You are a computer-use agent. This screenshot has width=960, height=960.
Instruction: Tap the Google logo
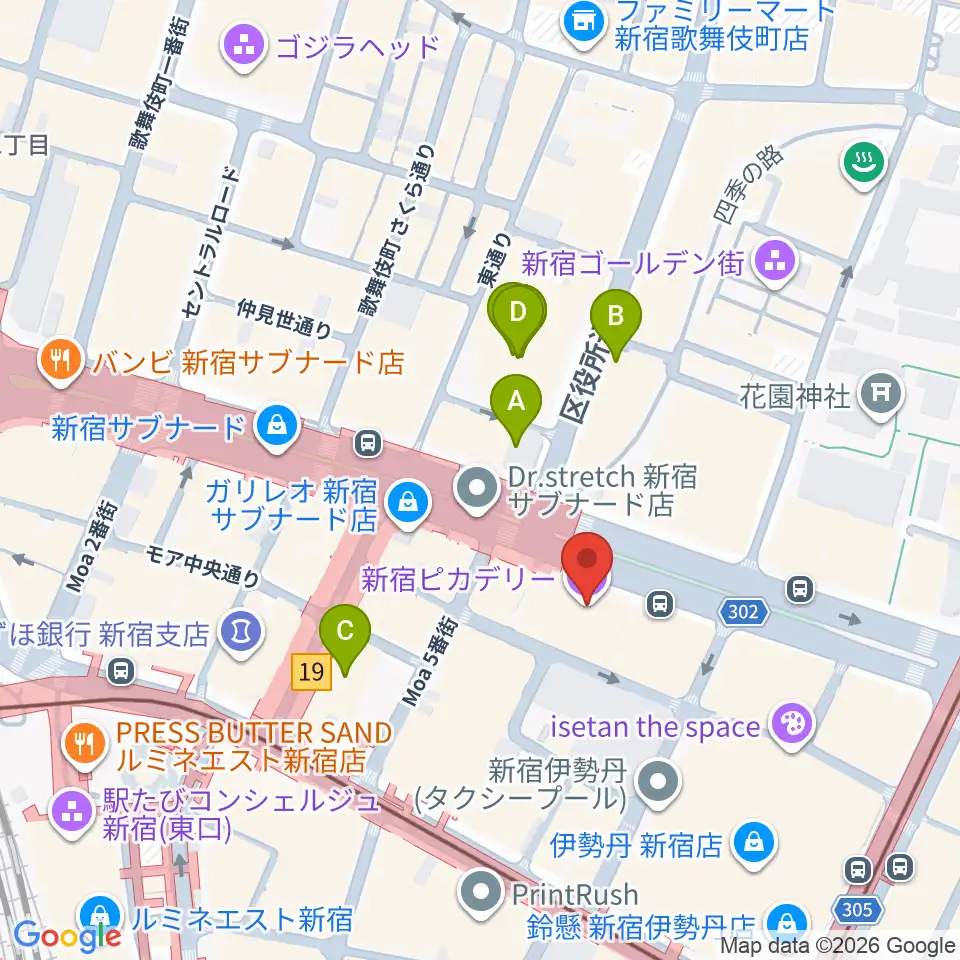pos(67,936)
